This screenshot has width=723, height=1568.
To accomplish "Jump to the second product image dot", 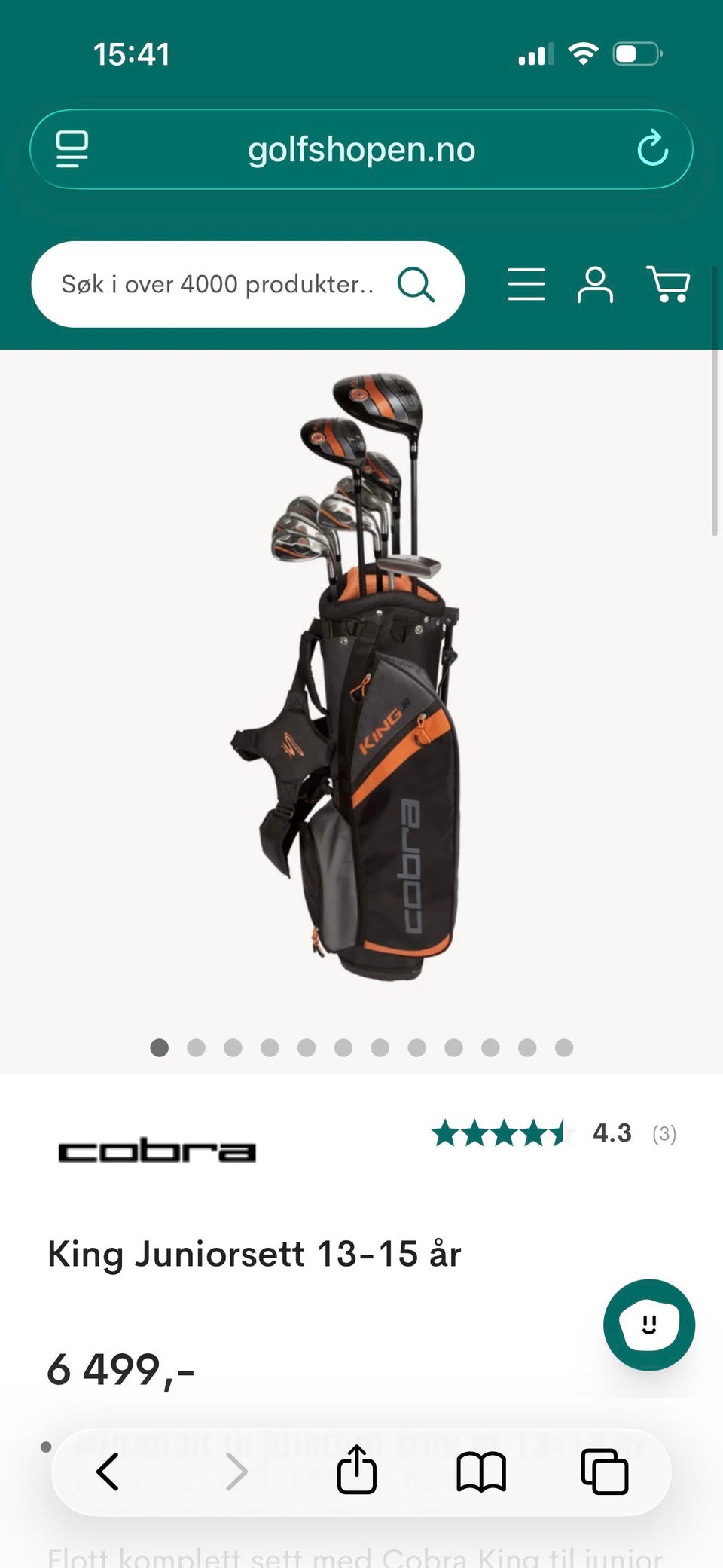I will 196,1047.
